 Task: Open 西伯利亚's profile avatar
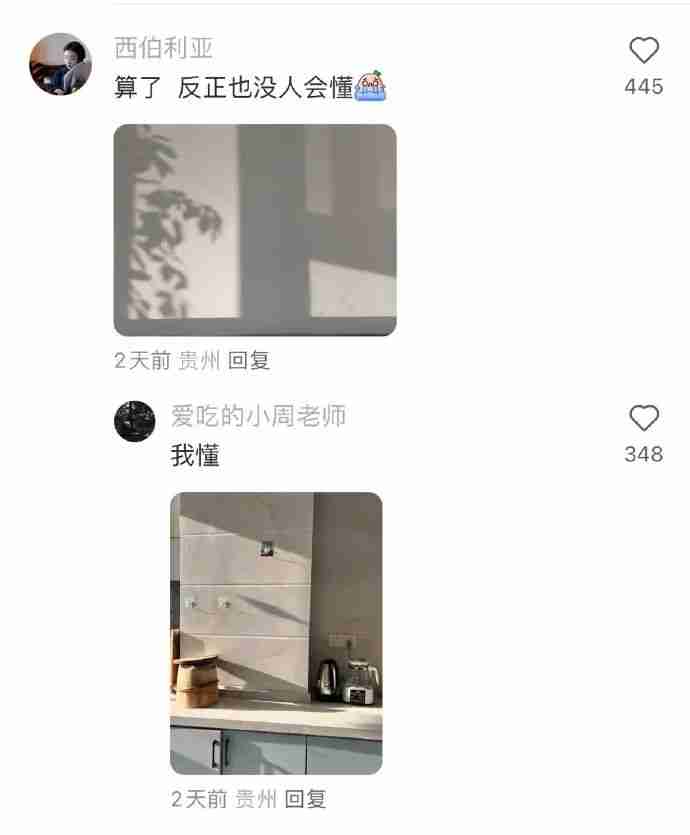(61, 64)
